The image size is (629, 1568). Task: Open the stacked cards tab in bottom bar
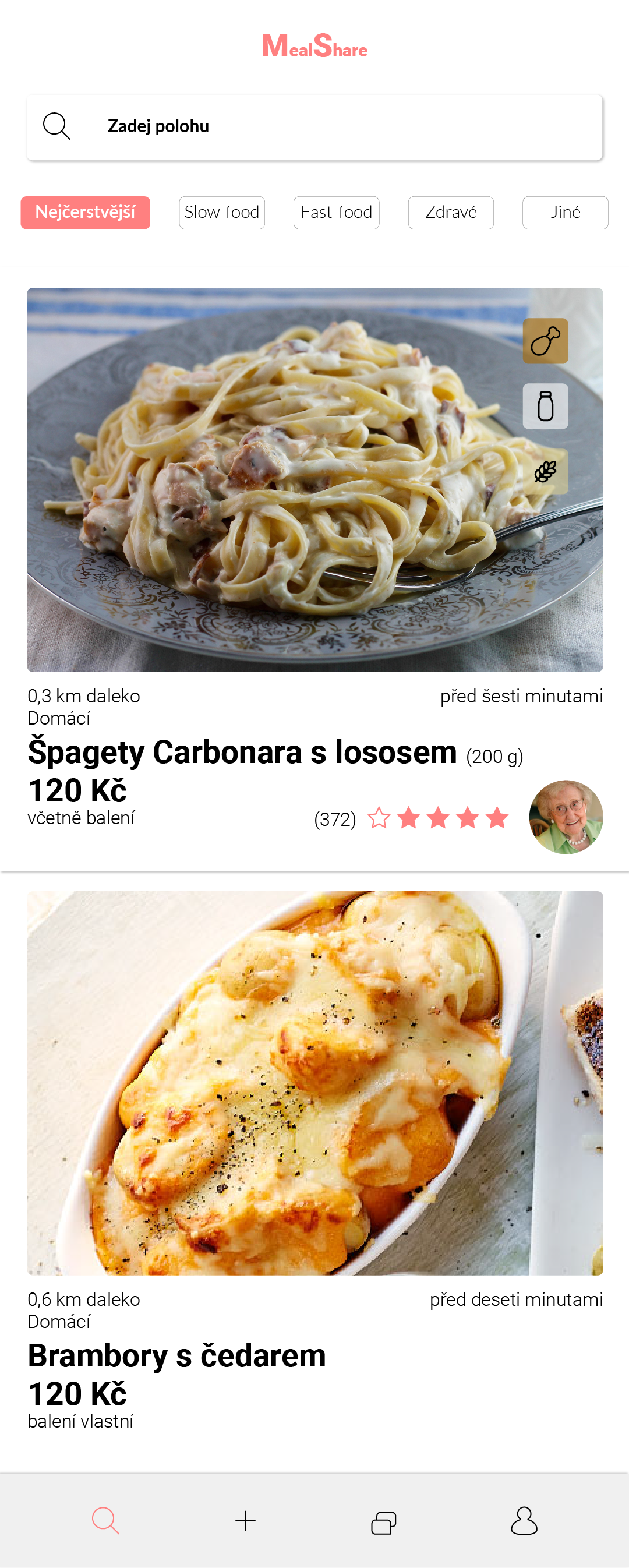click(384, 1522)
